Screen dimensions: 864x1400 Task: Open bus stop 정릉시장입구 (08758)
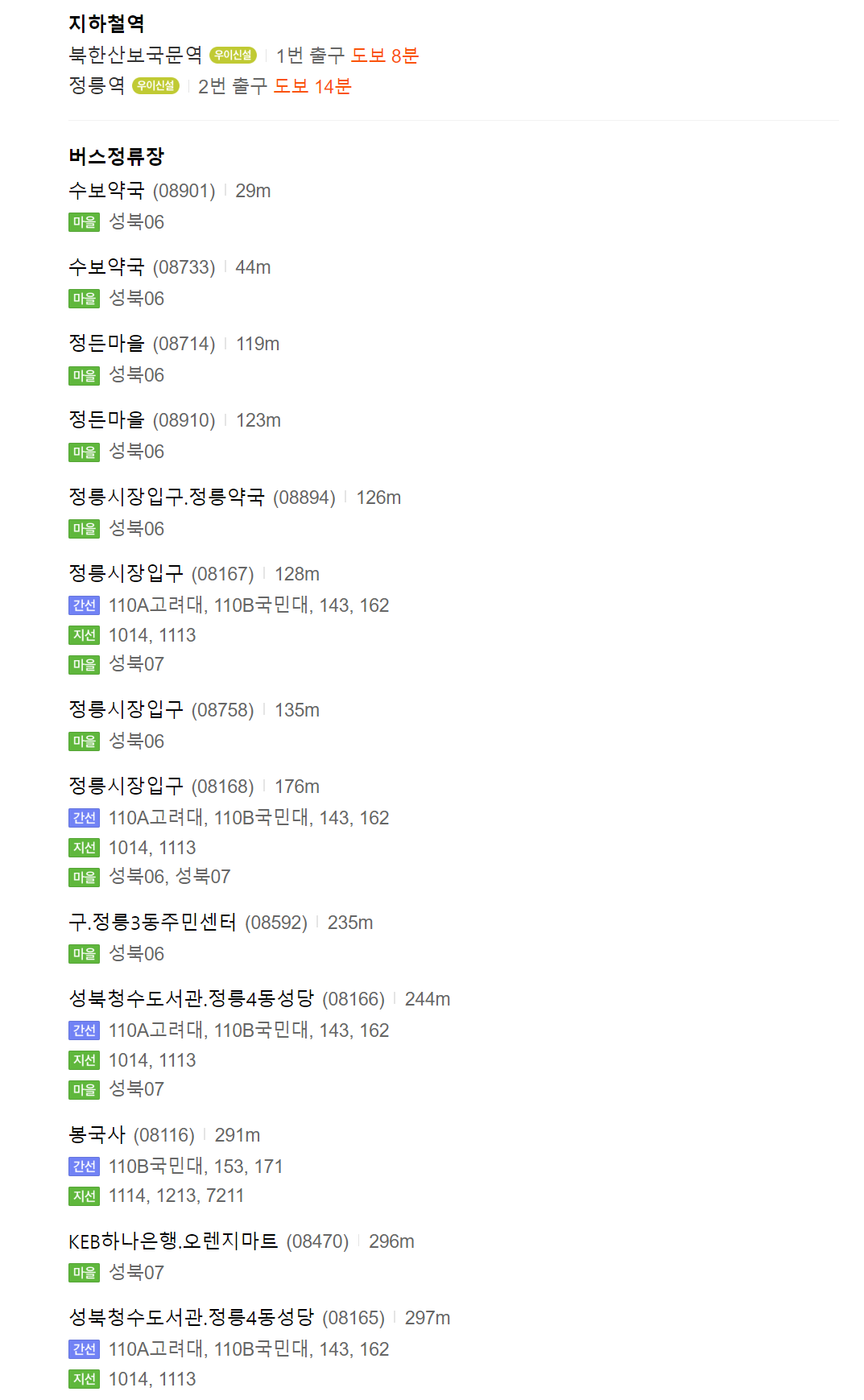pyautogui.click(x=126, y=710)
